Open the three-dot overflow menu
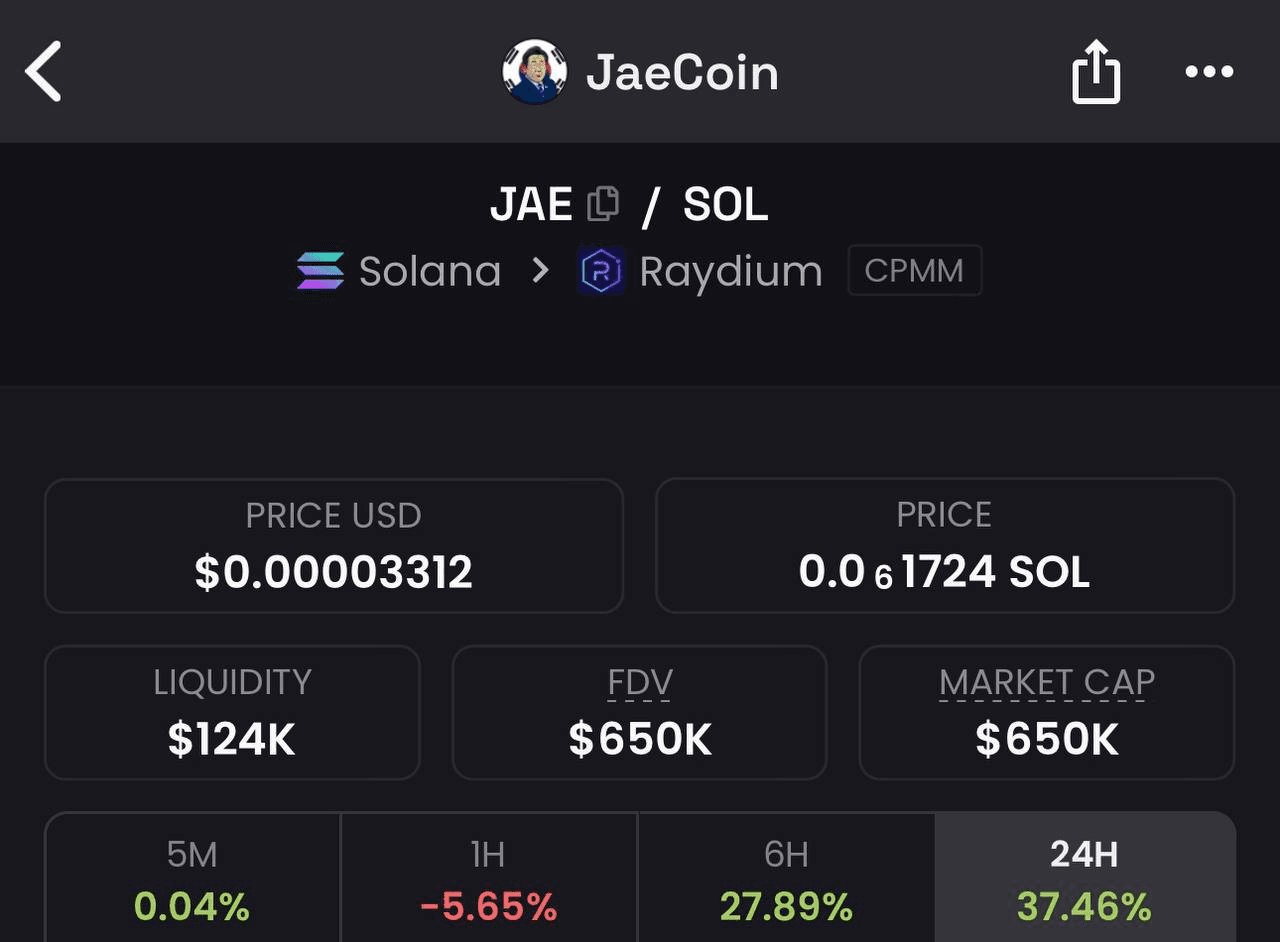Screen dimensions: 1280x942 point(1209,71)
